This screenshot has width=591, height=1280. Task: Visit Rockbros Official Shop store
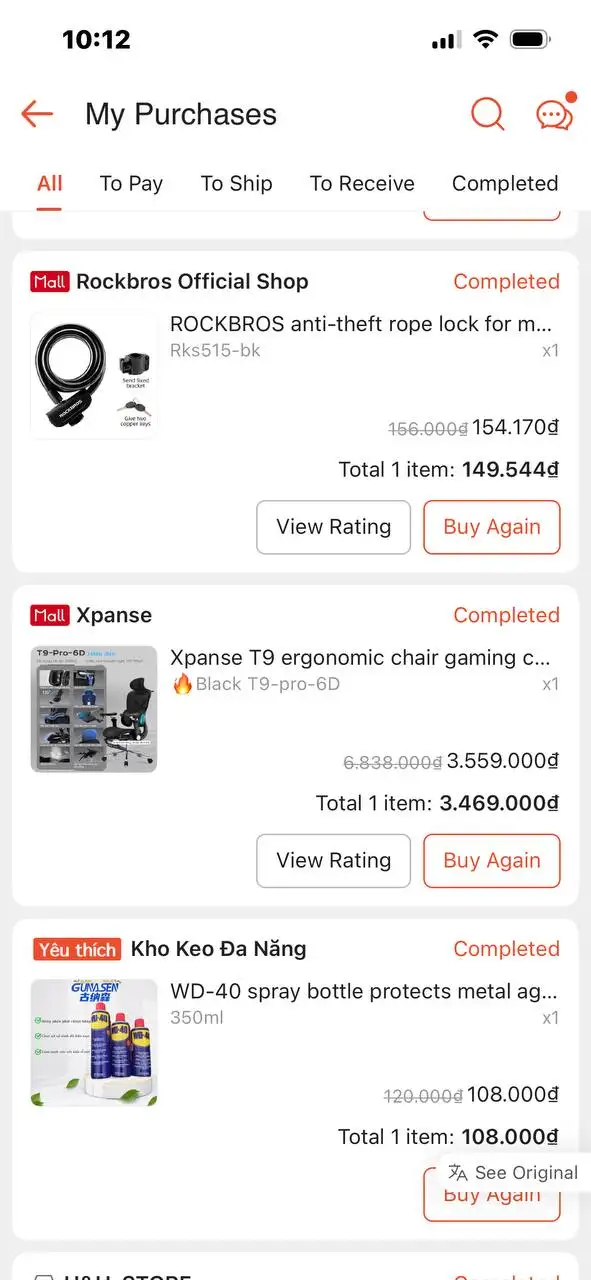[x=192, y=281]
